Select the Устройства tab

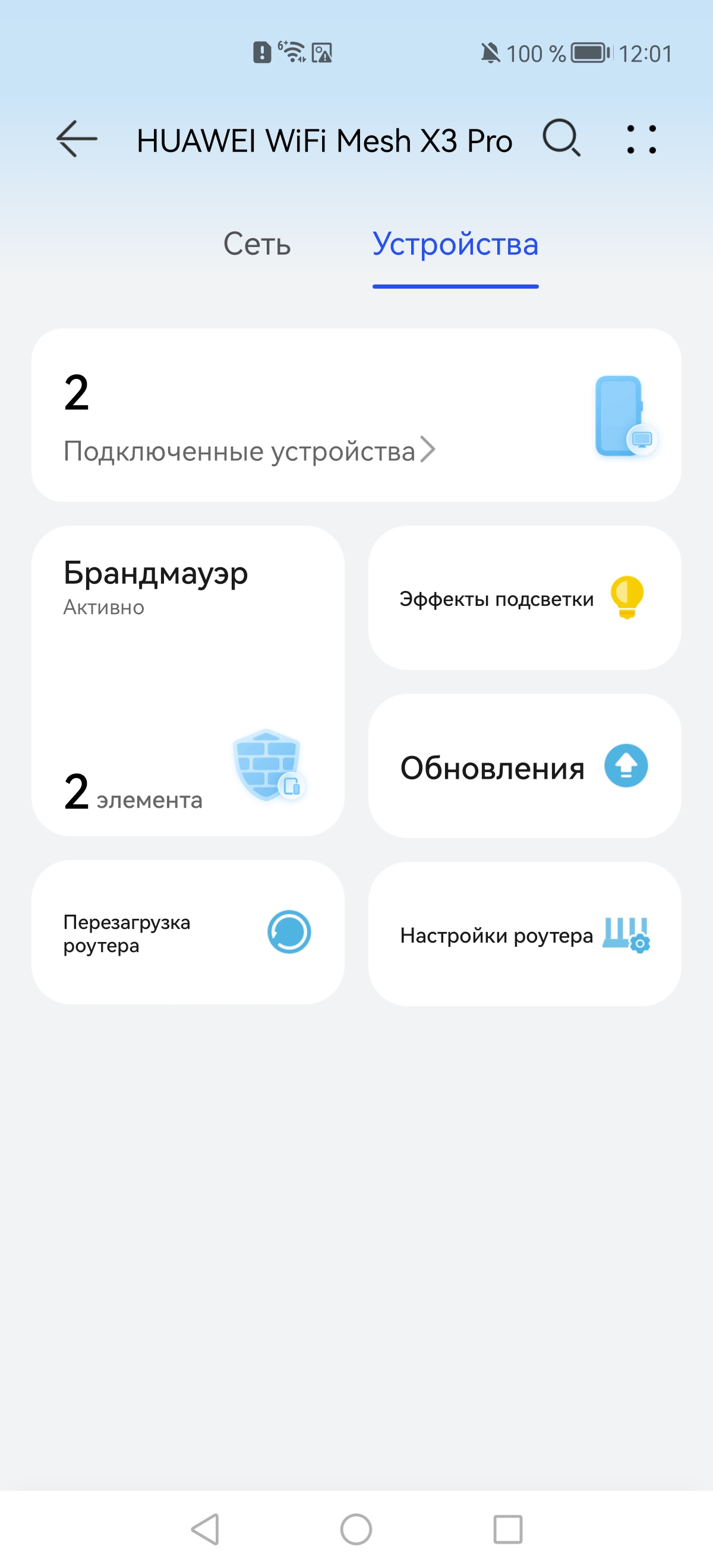coord(456,244)
